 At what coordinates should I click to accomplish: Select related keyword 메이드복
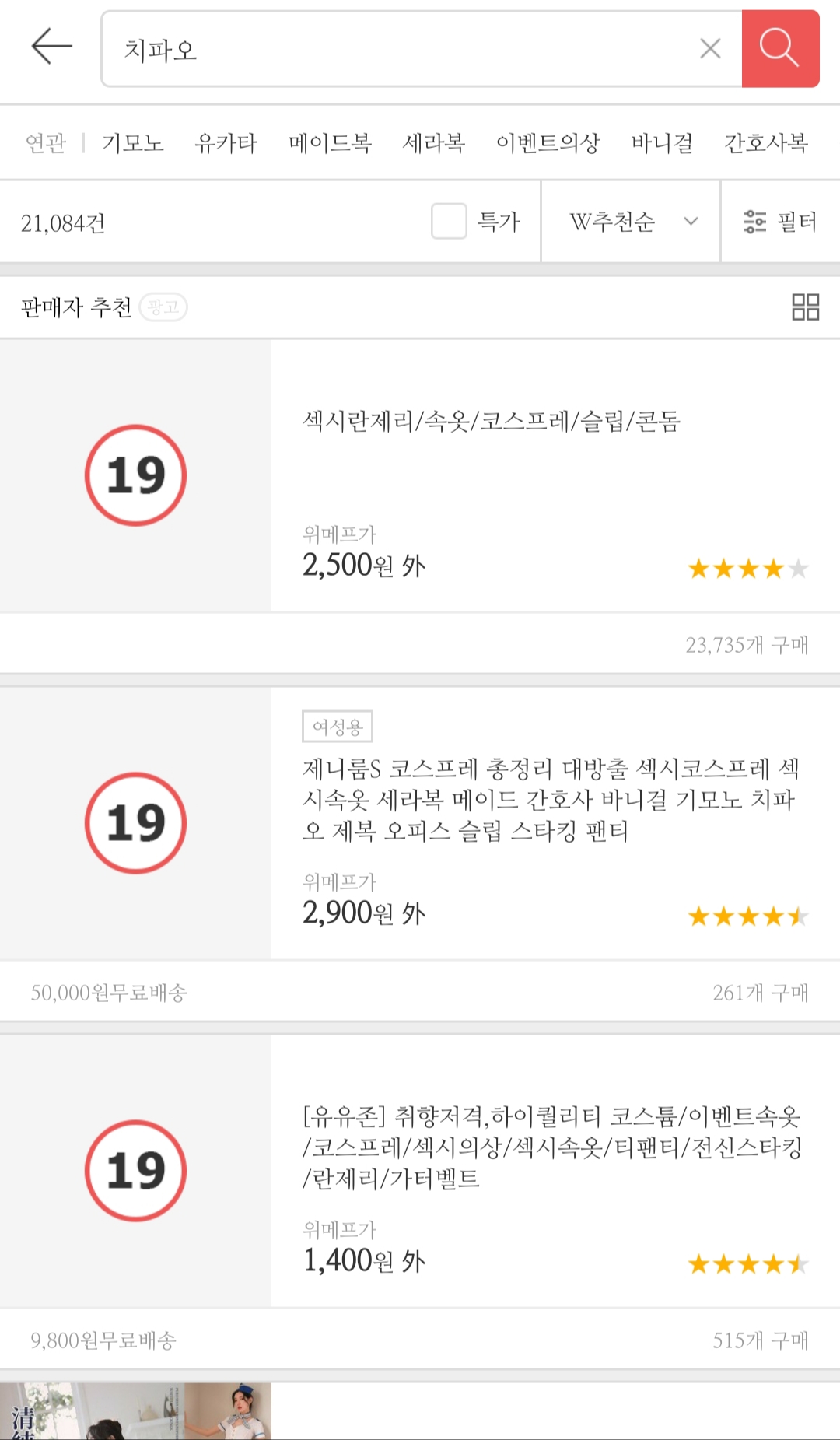pyautogui.click(x=330, y=143)
